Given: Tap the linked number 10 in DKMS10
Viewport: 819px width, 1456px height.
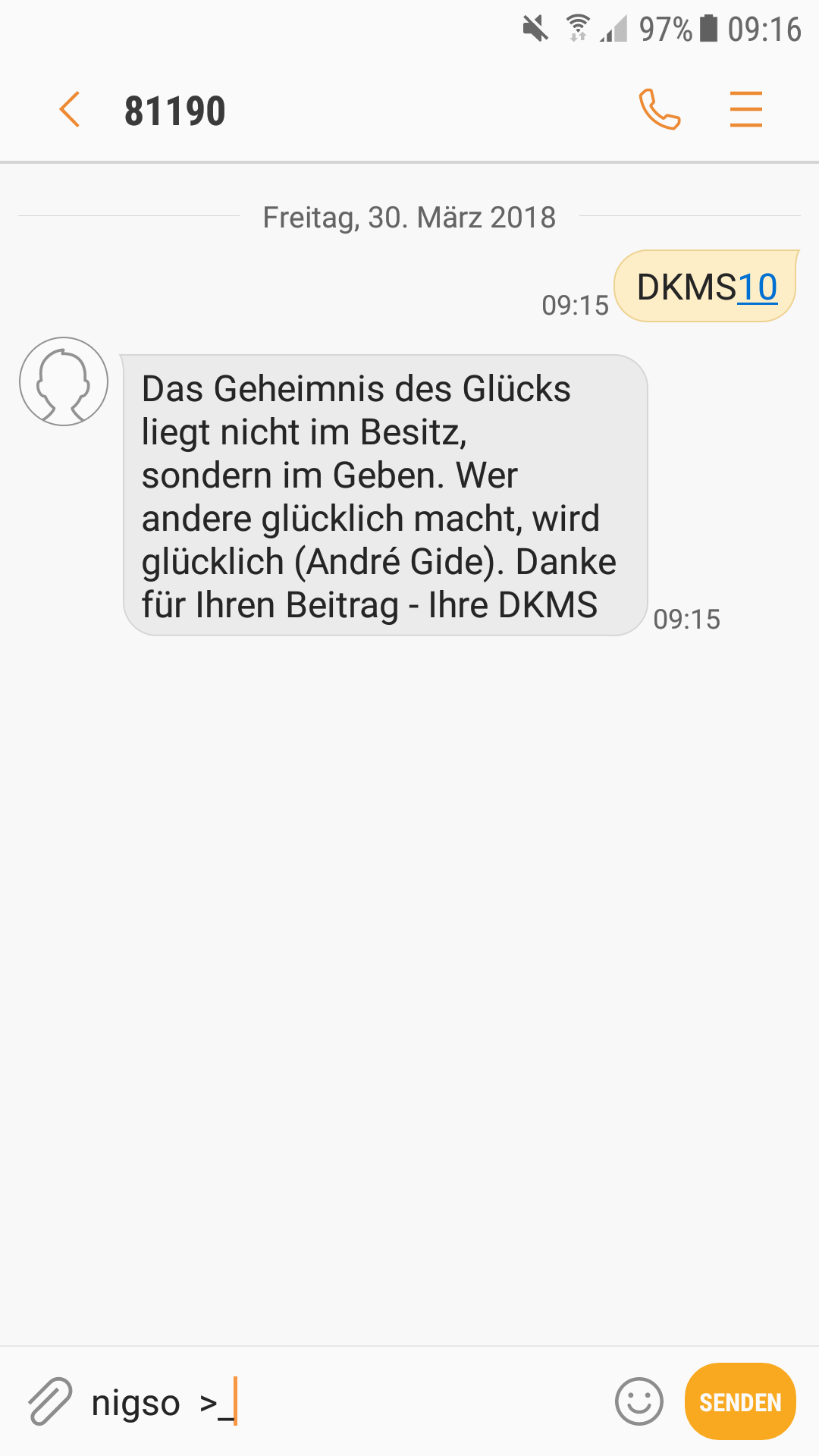Looking at the screenshot, I should pyautogui.click(x=757, y=288).
